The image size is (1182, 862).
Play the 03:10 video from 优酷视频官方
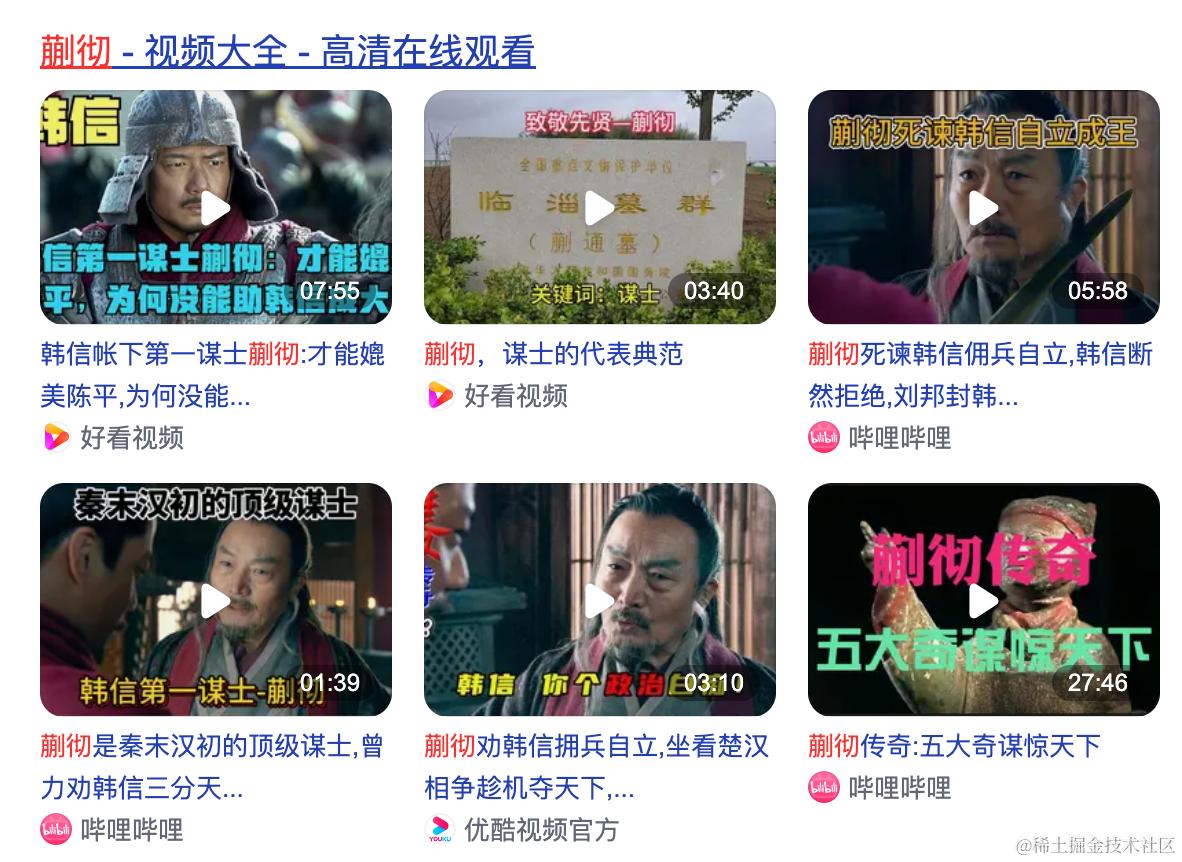pos(599,600)
